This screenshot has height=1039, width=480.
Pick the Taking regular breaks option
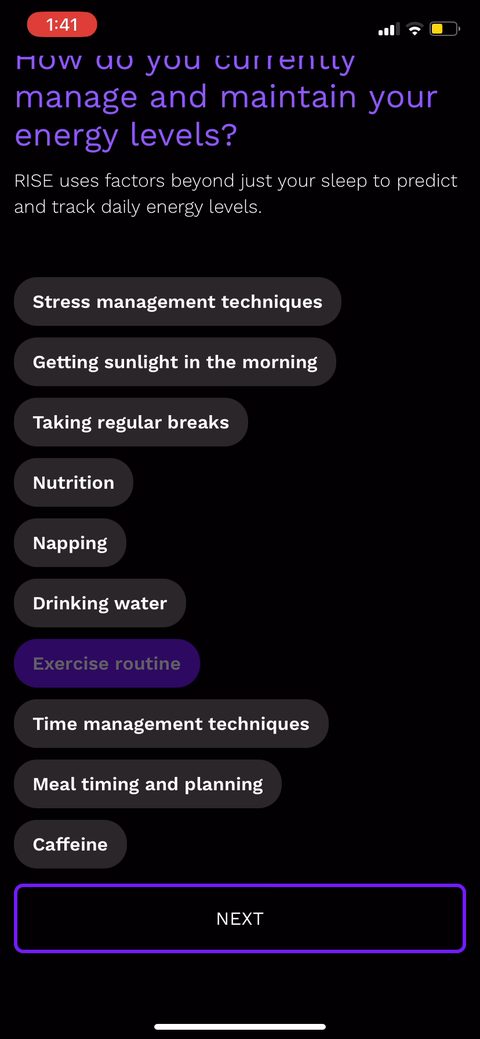131,422
